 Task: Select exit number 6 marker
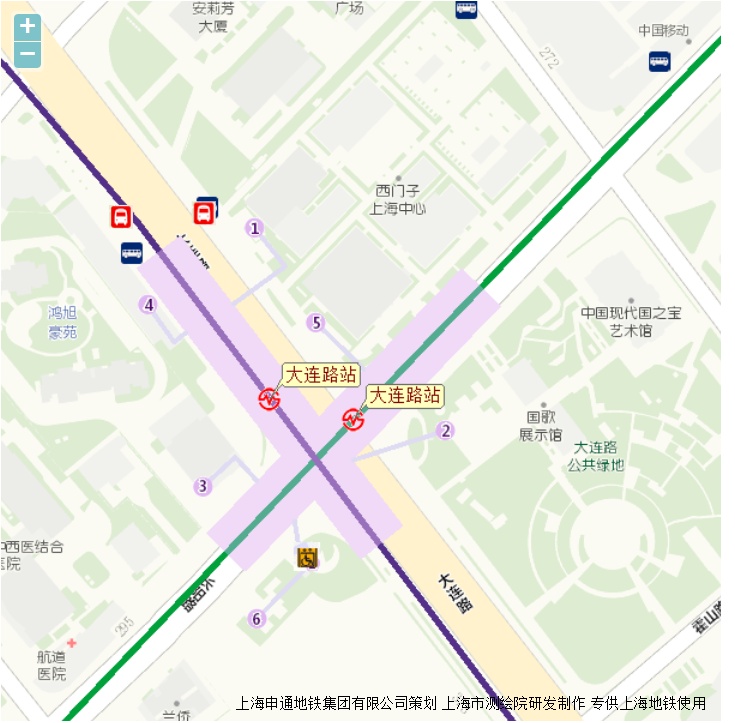tap(257, 619)
